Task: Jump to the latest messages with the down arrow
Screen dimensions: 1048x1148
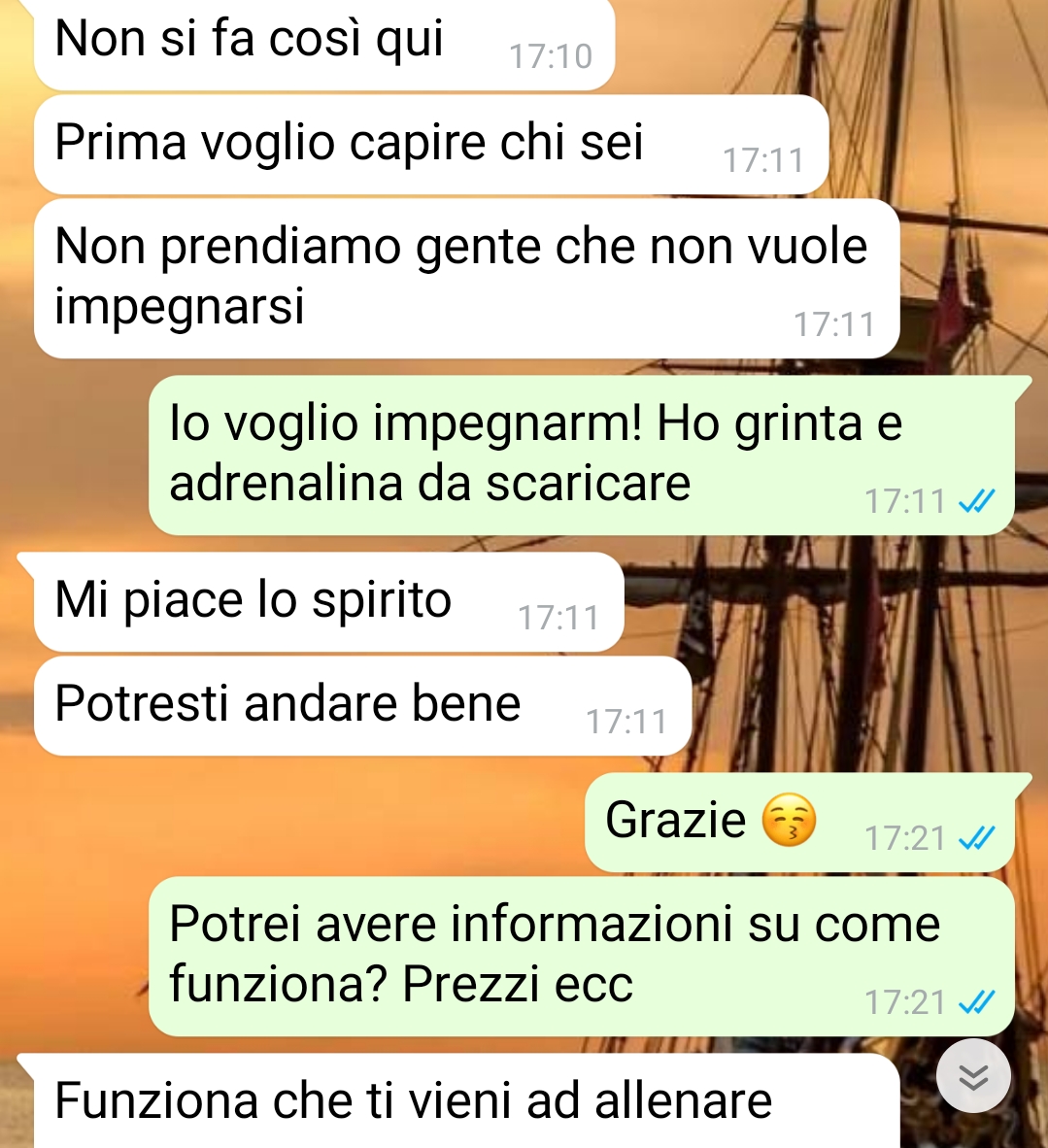Action: 973,1076
